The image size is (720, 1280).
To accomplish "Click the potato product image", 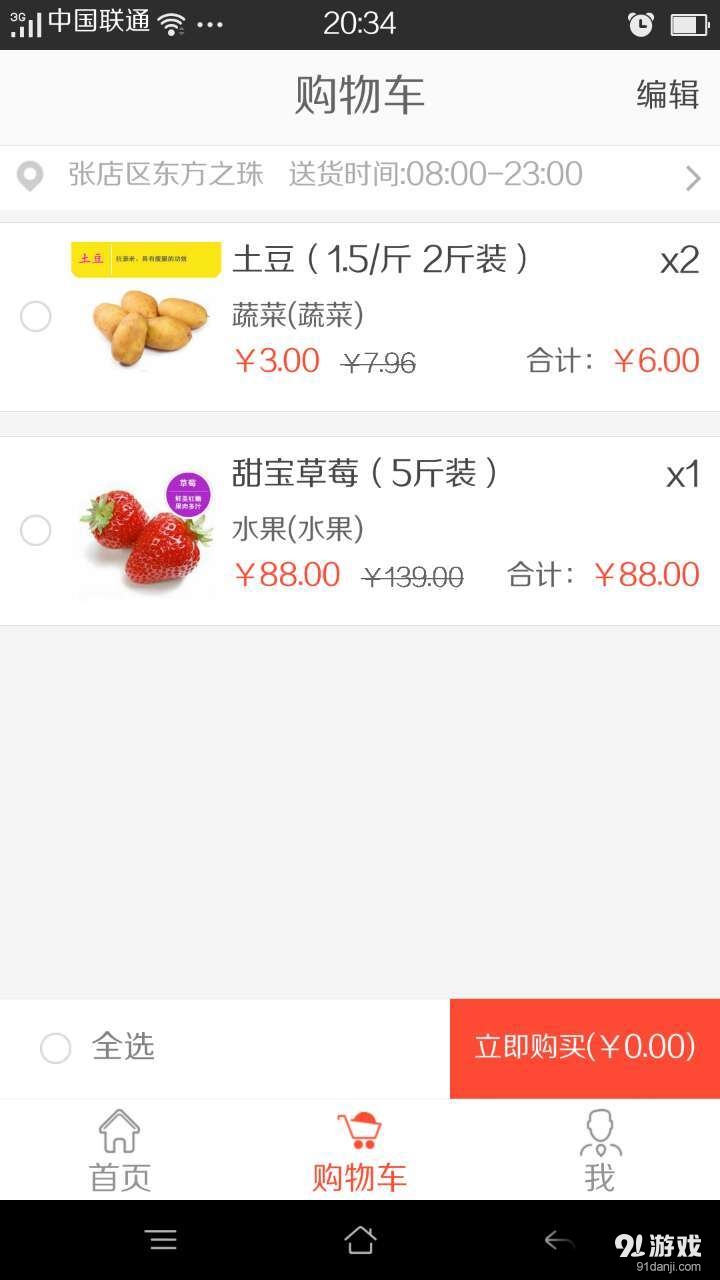I will coord(143,310).
